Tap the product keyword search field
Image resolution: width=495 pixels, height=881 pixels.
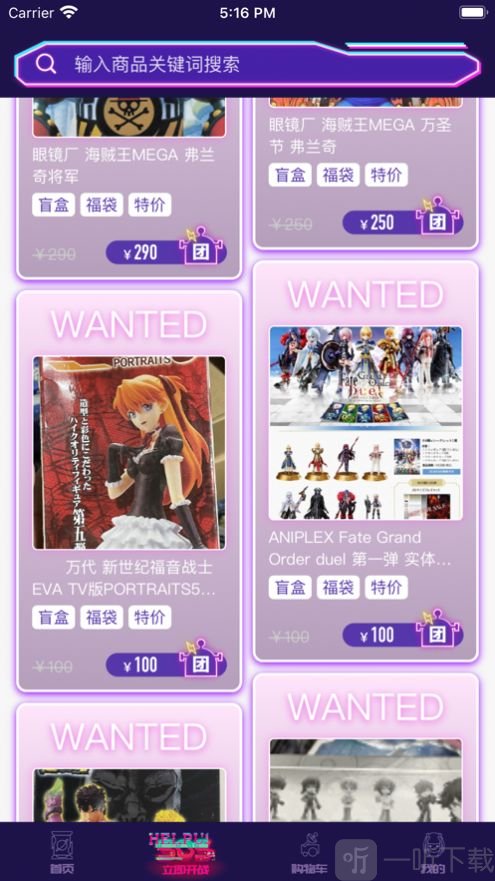pyautogui.click(x=247, y=64)
